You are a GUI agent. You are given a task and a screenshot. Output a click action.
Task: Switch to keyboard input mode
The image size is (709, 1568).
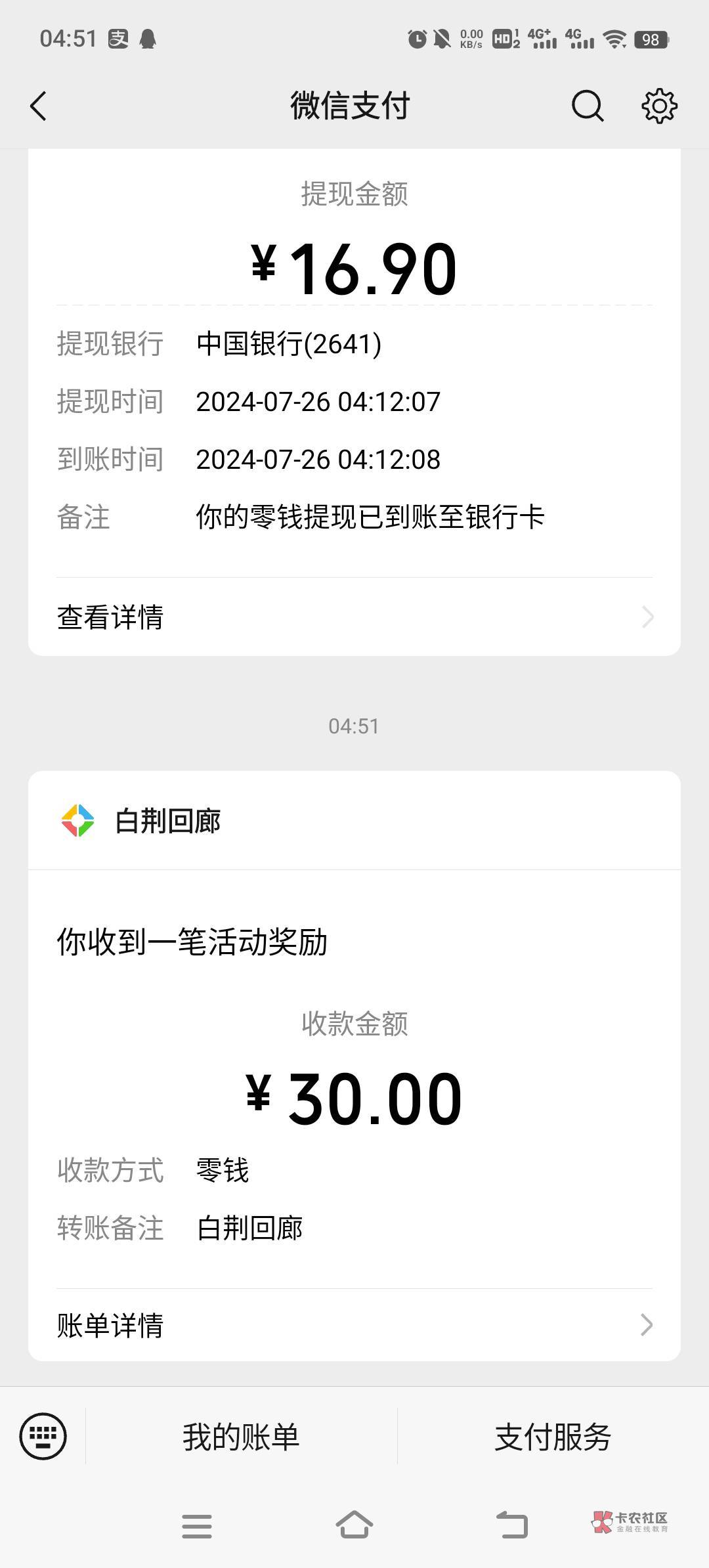tap(43, 1436)
